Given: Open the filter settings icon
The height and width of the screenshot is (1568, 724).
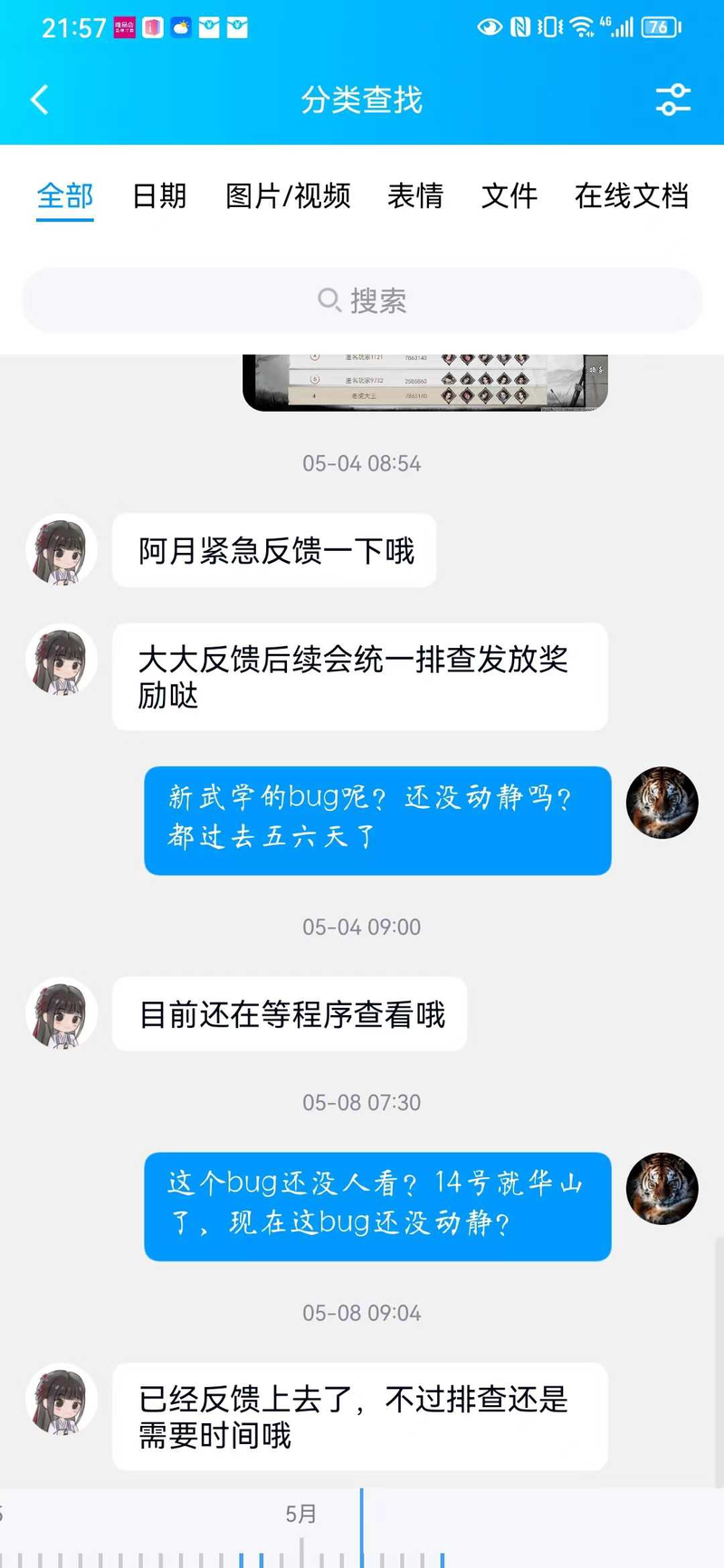Looking at the screenshot, I should (672, 100).
